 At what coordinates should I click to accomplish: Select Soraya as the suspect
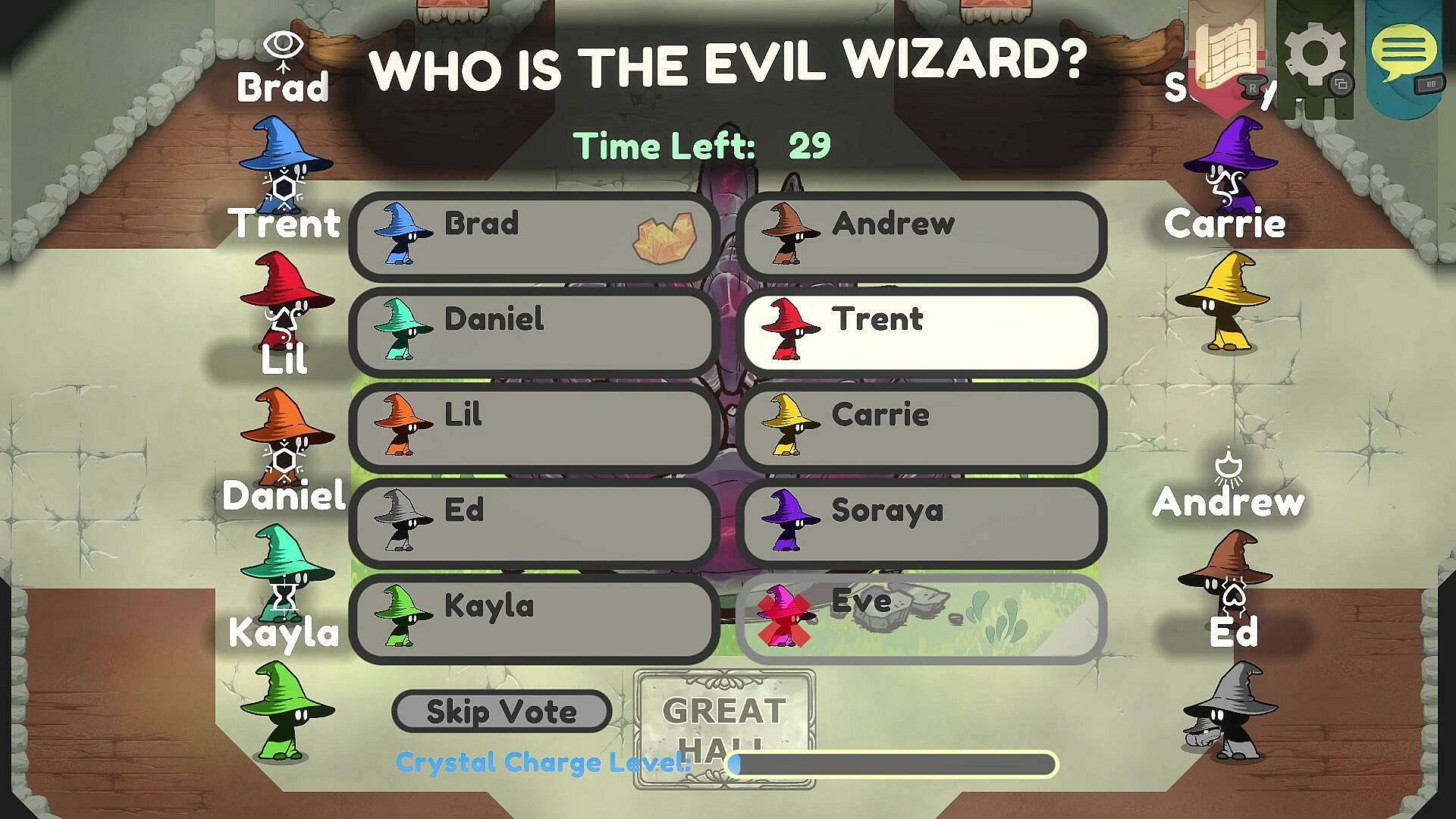921,522
